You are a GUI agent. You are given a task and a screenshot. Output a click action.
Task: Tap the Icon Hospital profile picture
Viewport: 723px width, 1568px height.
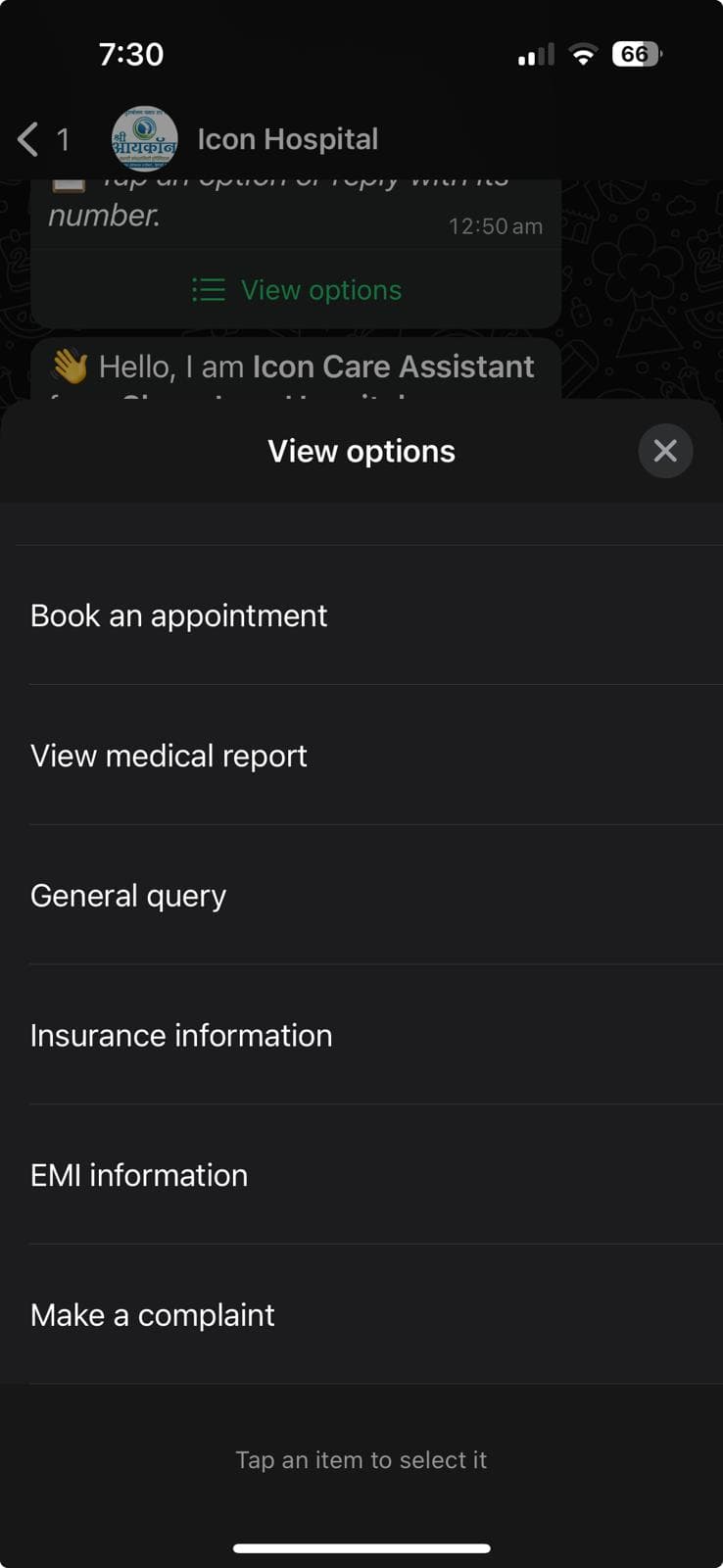tap(144, 138)
